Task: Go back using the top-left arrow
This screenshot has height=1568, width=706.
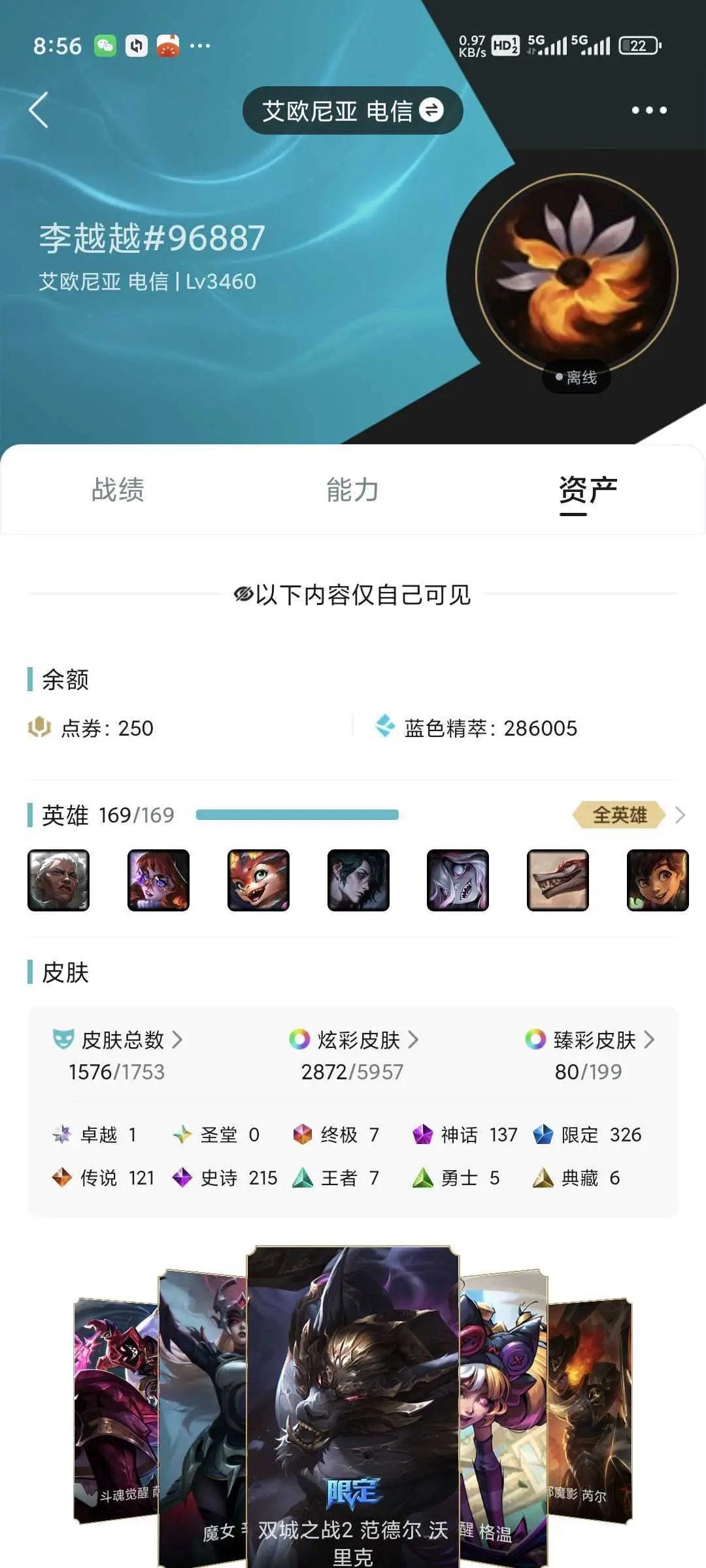Action: [x=39, y=110]
